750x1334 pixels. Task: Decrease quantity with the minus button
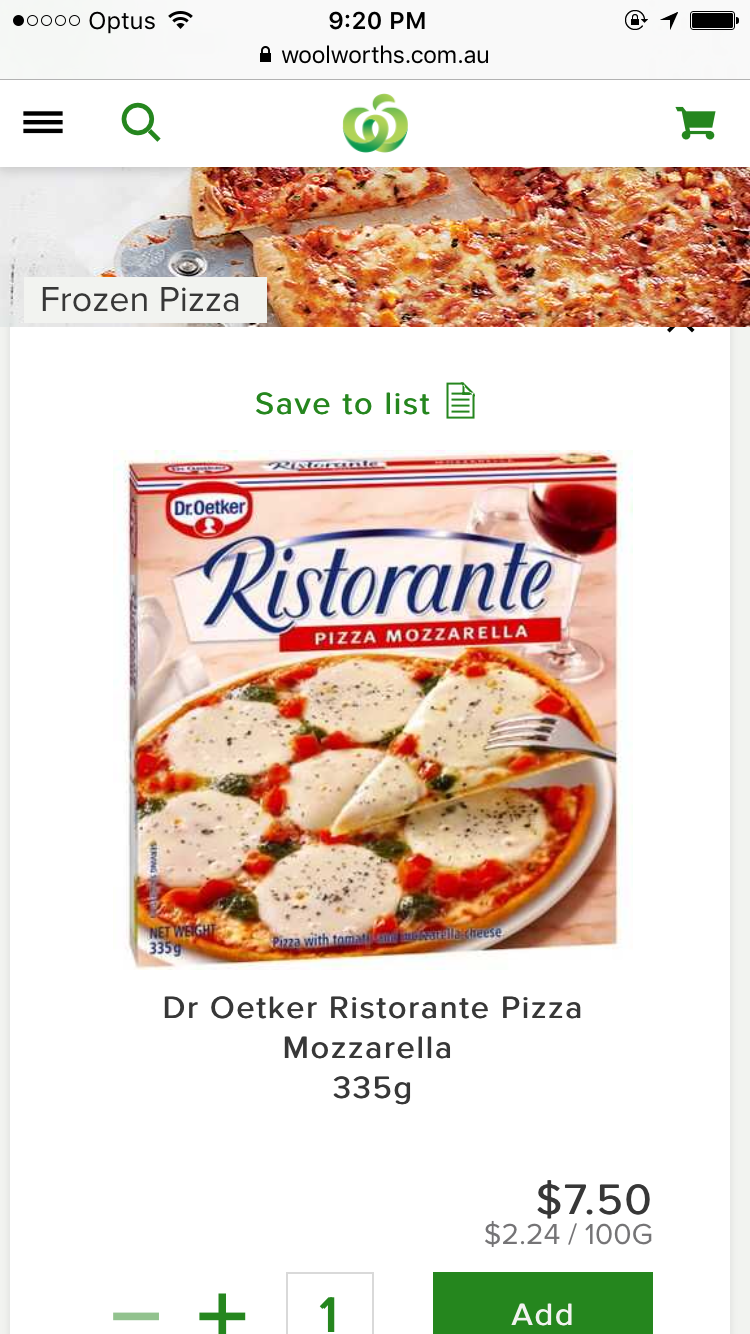tap(136, 1313)
